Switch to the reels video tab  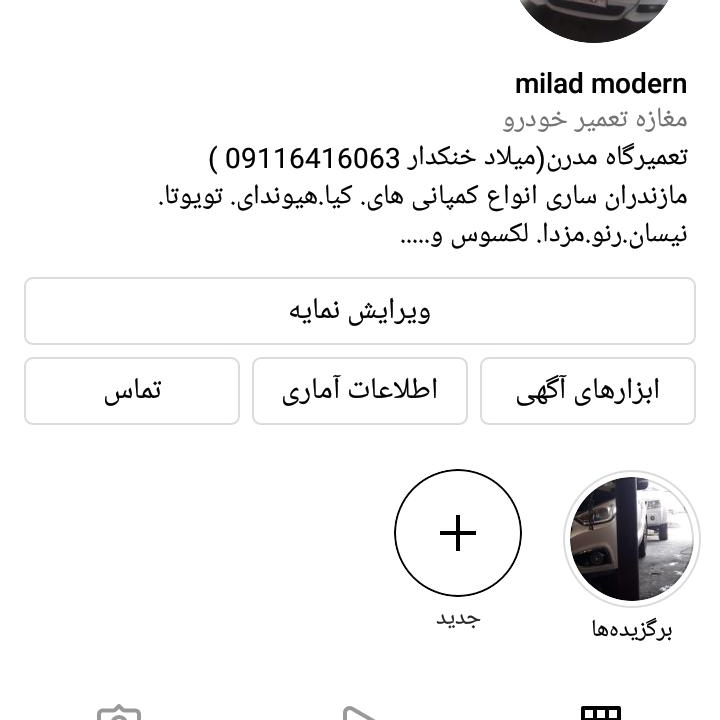coord(359,712)
